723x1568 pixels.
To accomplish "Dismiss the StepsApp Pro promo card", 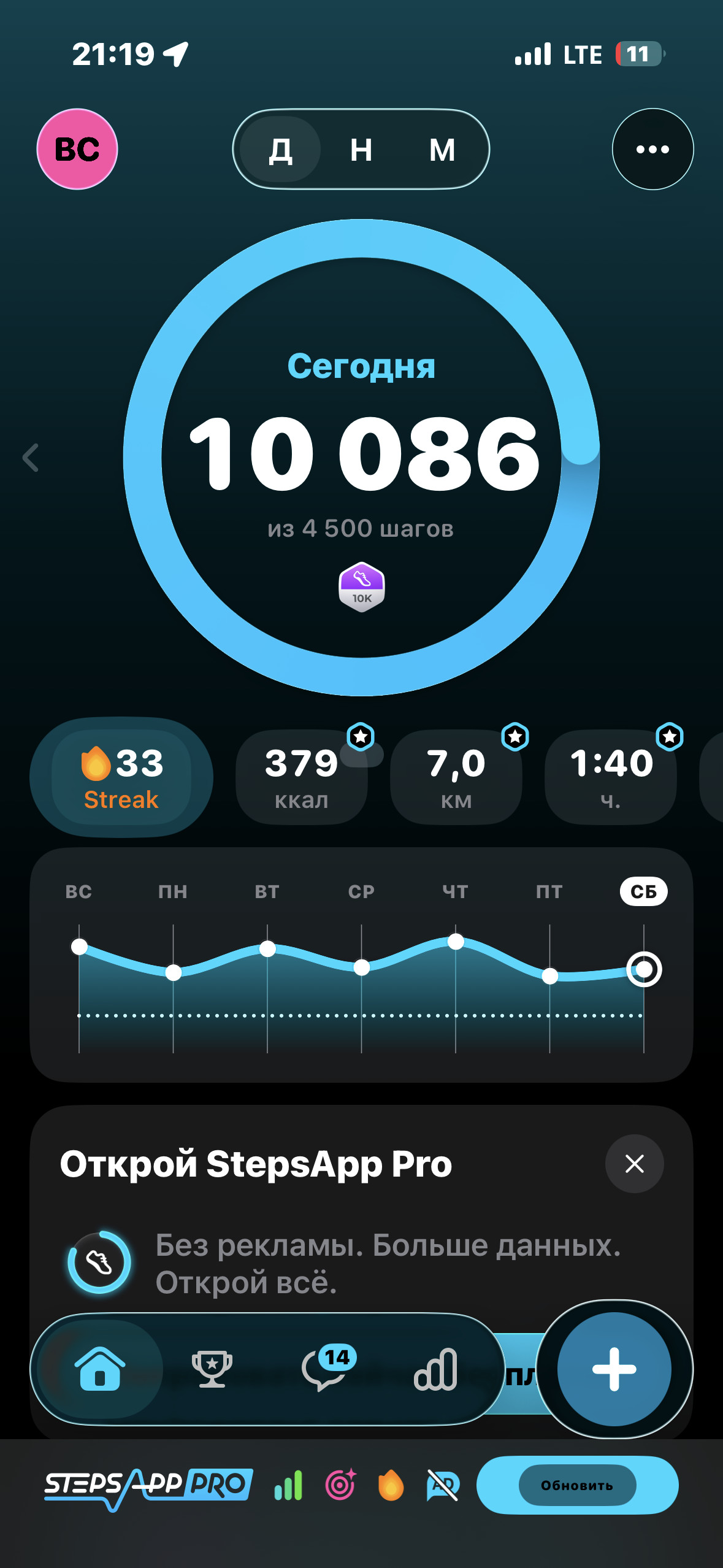I will click(x=635, y=1163).
